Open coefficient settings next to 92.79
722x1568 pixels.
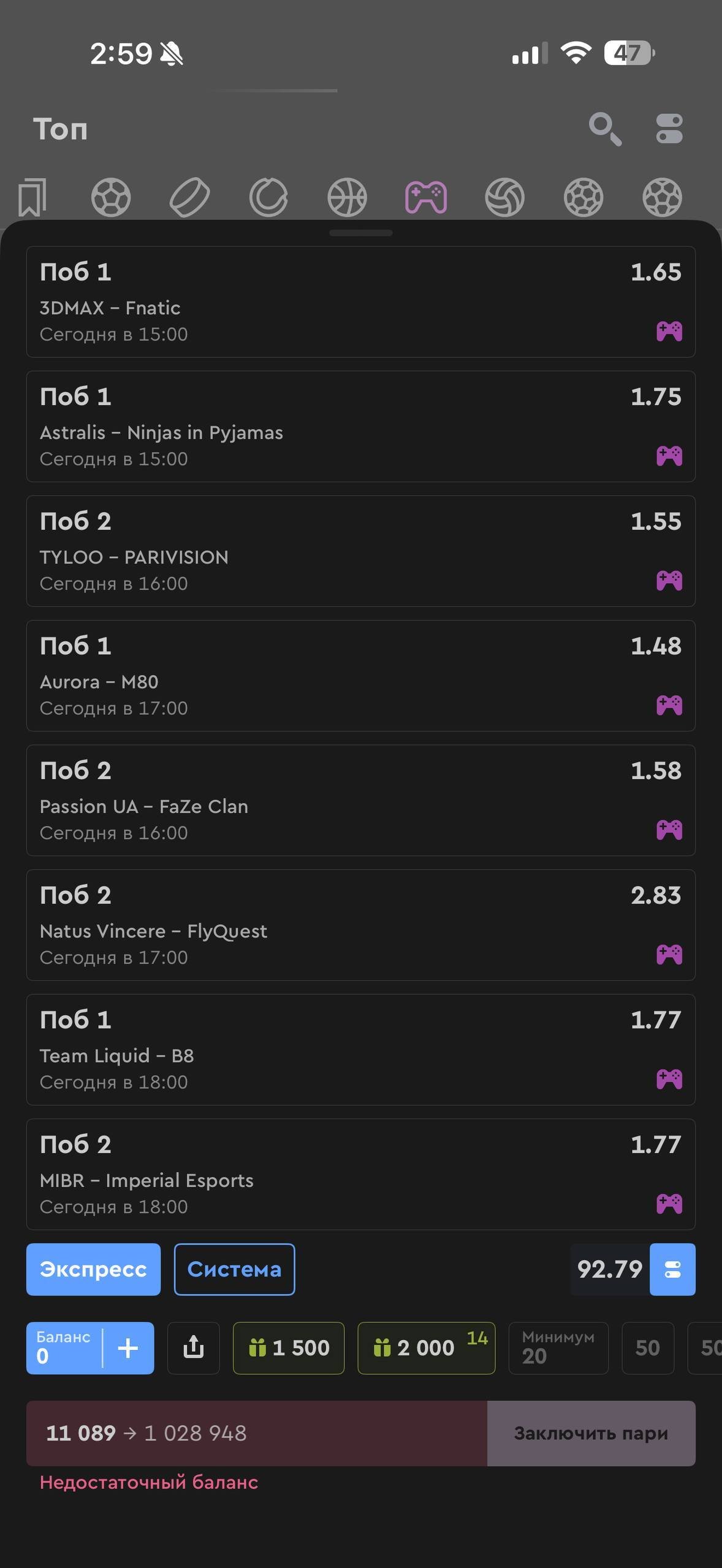coord(672,1269)
